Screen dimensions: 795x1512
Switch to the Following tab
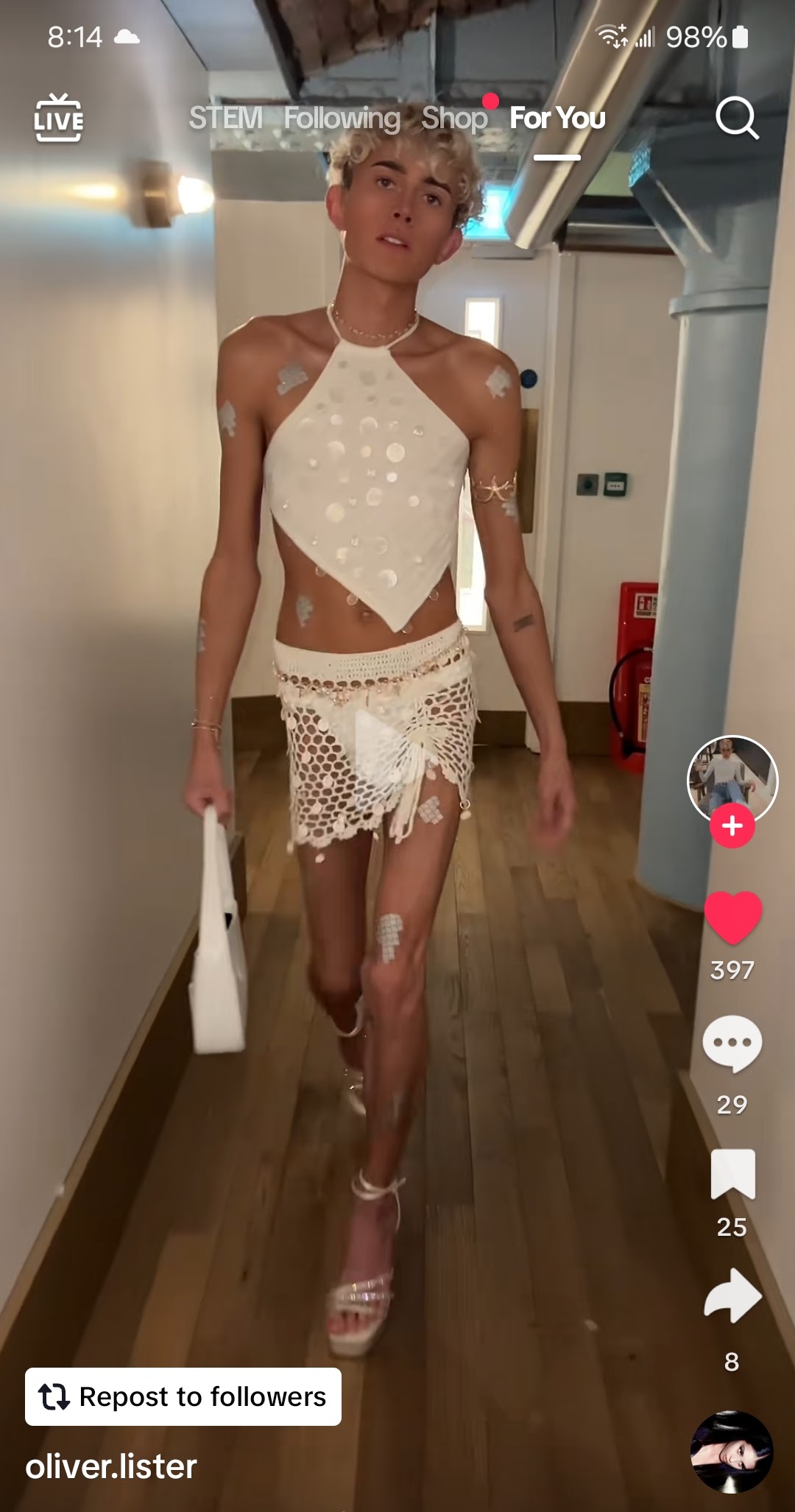pos(342,118)
